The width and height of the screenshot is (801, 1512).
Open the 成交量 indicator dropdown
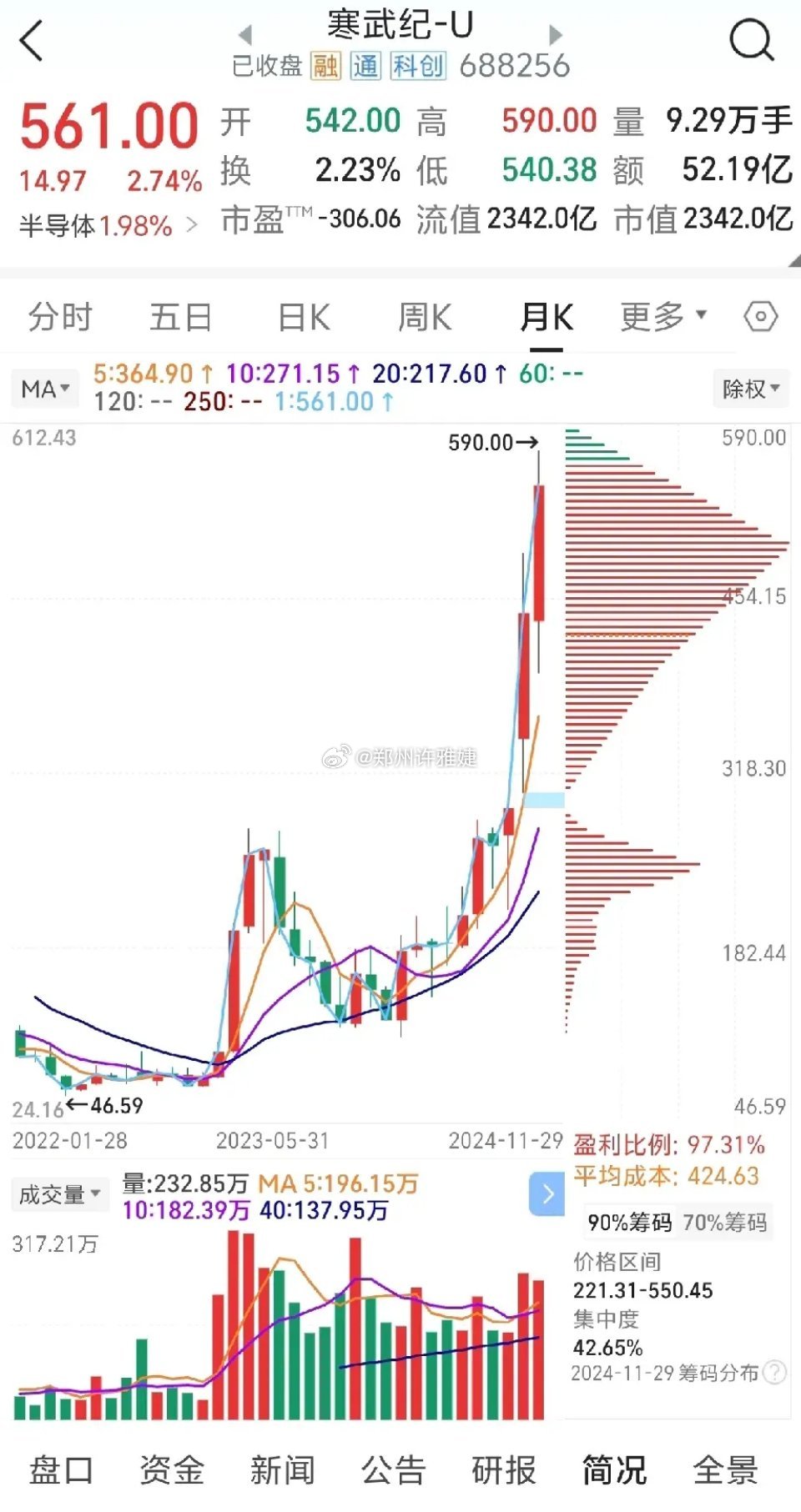[x=59, y=1194]
